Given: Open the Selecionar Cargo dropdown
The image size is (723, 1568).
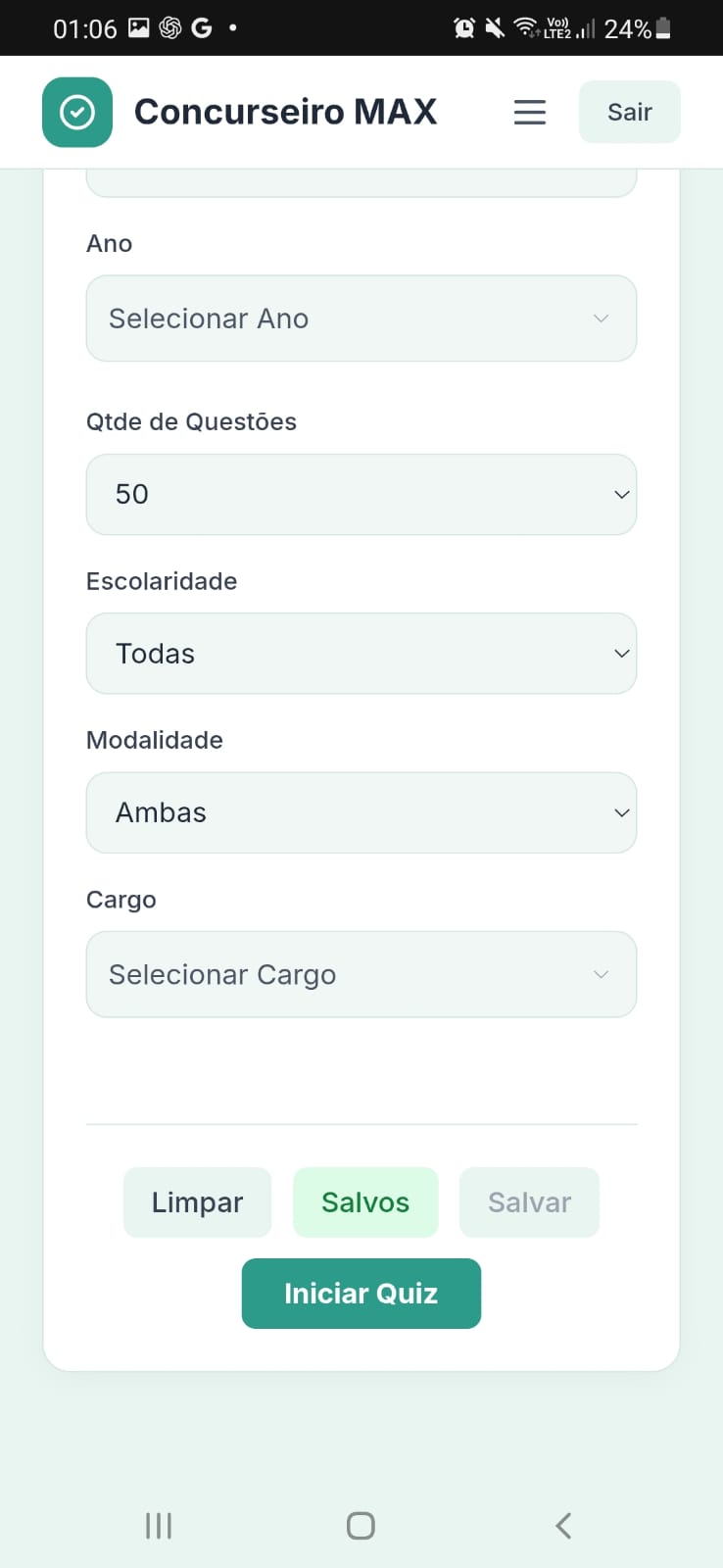Looking at the screenshot, I should click(x=361, y=974).
